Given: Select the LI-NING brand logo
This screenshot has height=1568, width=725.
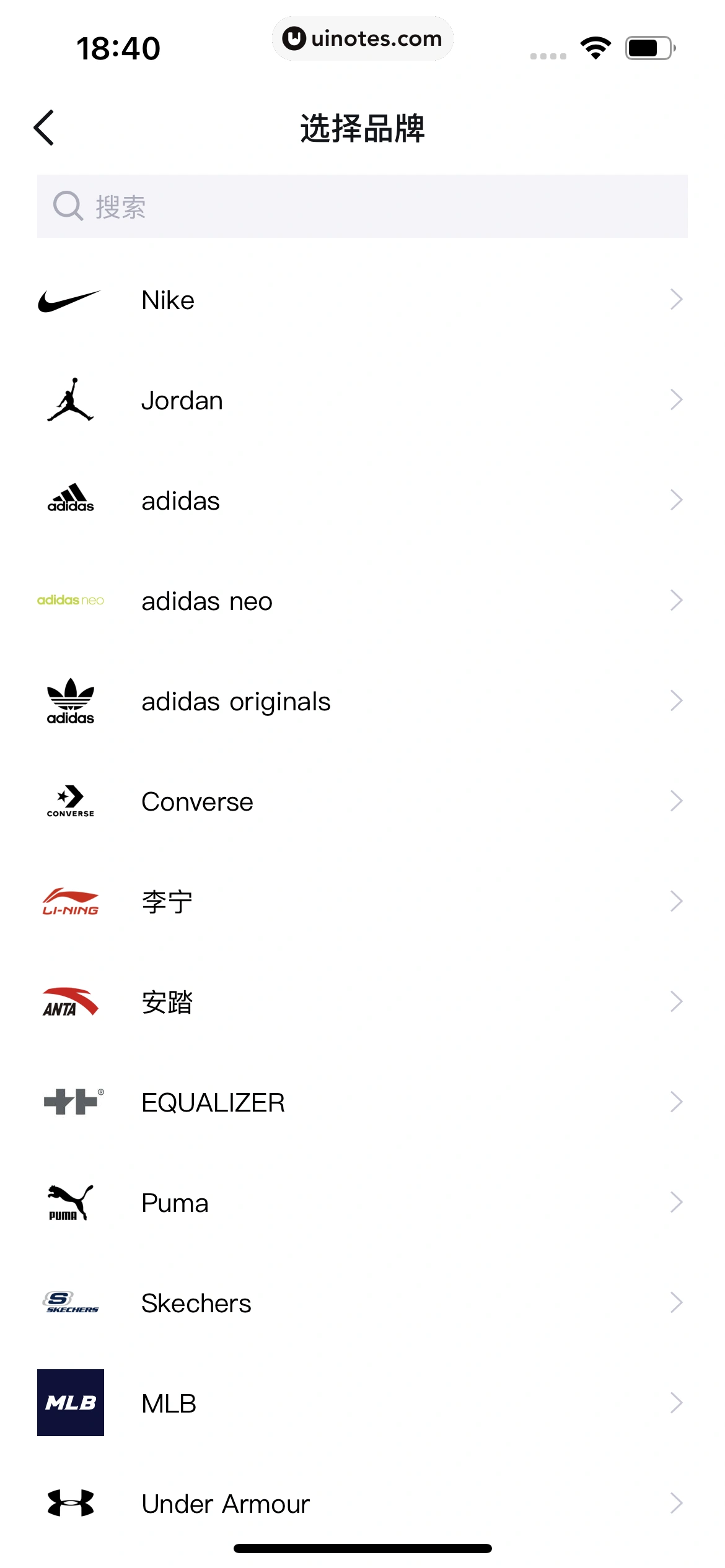Looking at the screenshot, I should [x=69, y=901].
